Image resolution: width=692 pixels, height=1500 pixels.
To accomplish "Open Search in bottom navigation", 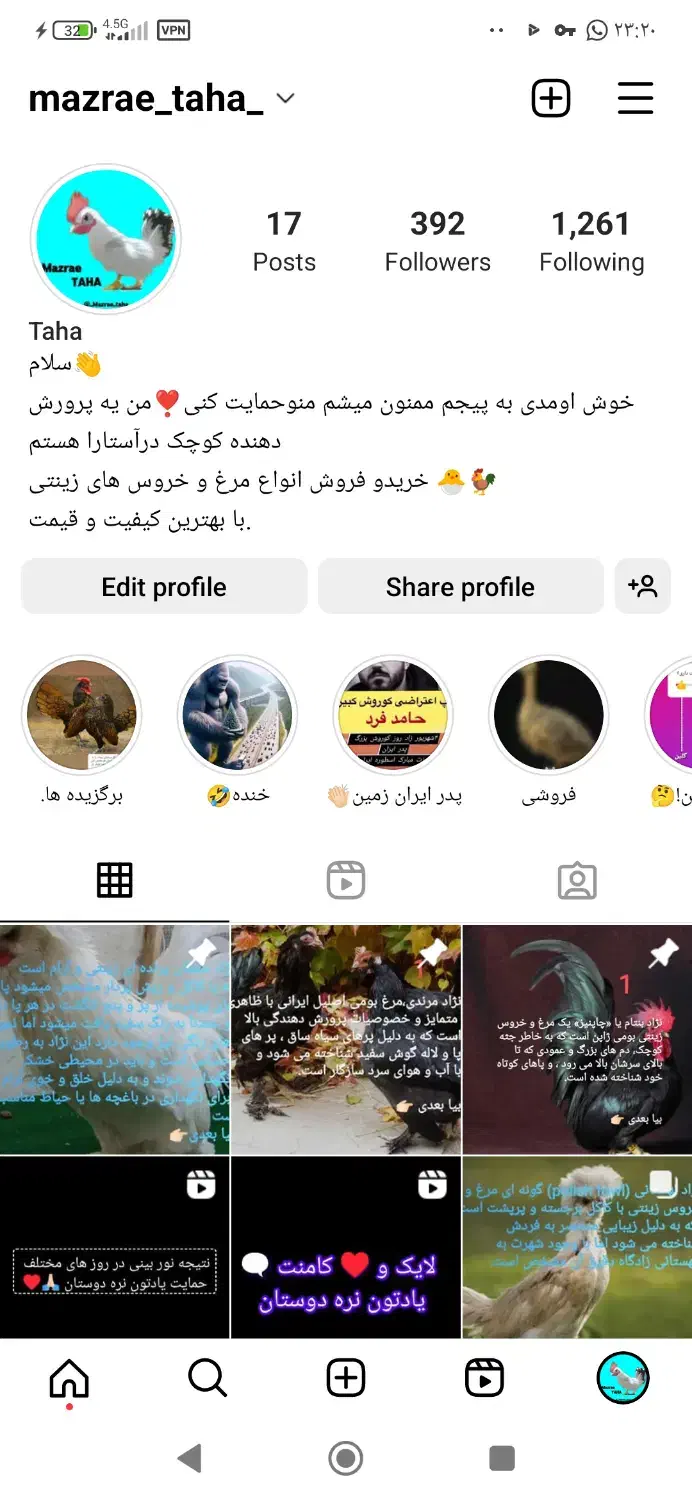I will click(x=207, y=1379).
